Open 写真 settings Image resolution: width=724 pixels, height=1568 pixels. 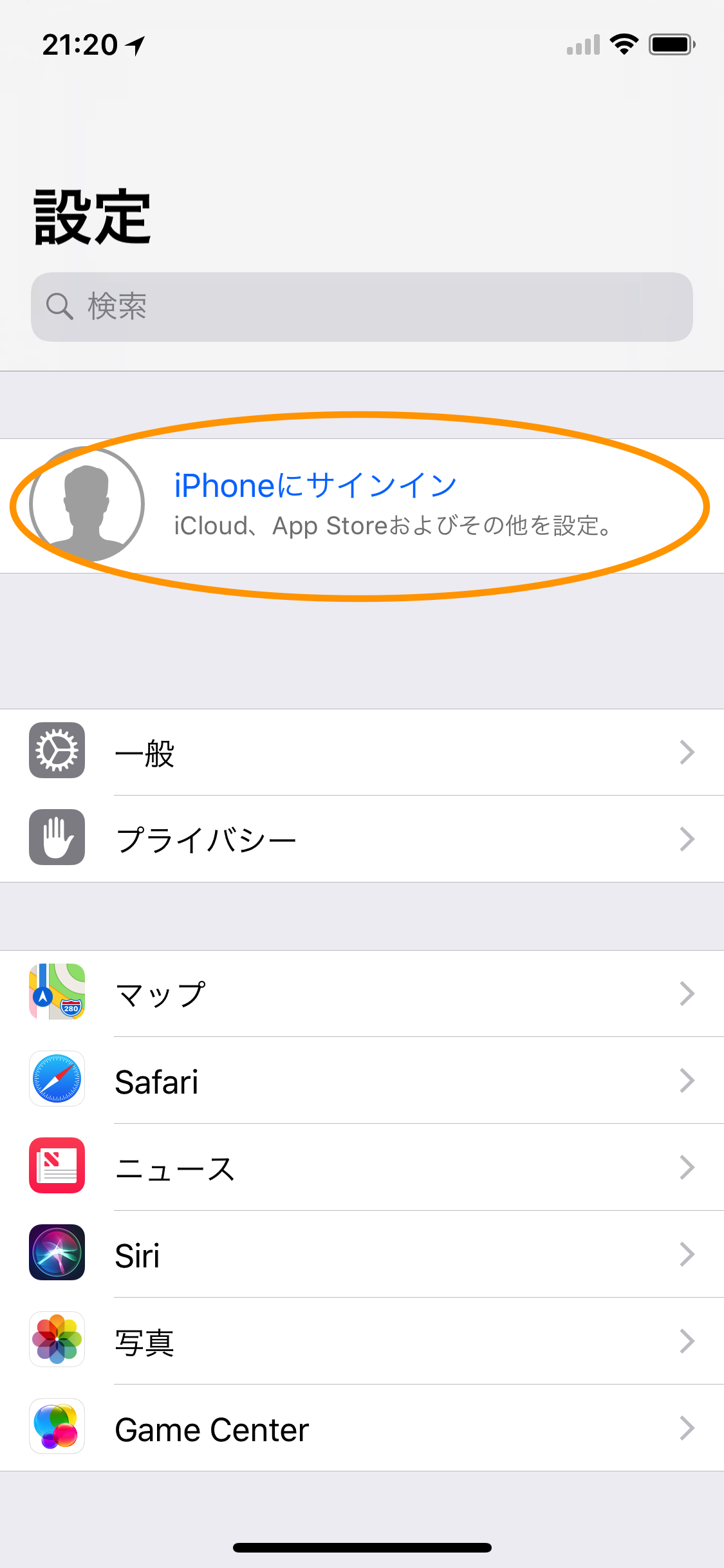click(x=362, y=1341)
